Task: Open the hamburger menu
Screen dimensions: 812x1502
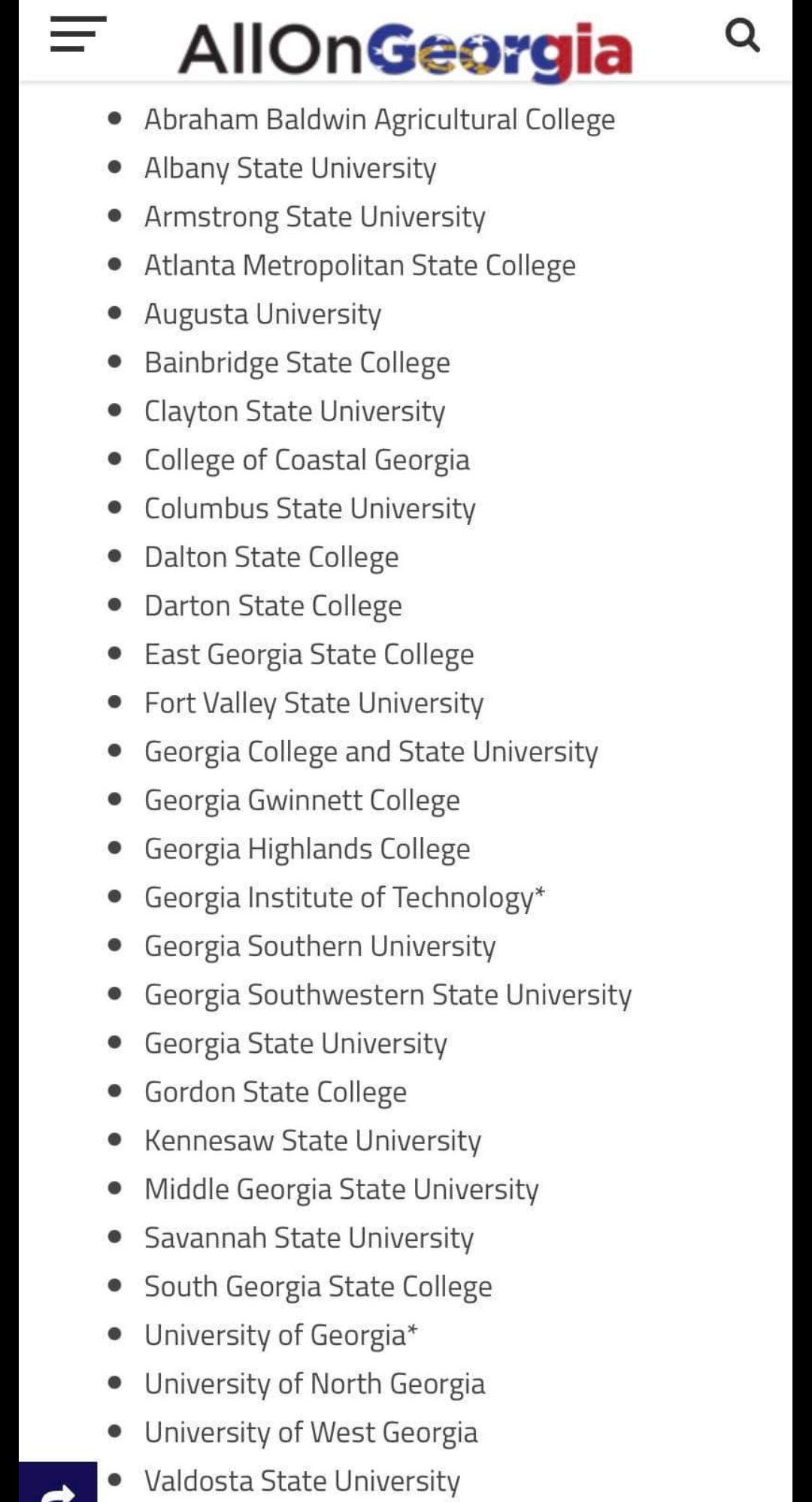Action: click(x=78, y=35)
